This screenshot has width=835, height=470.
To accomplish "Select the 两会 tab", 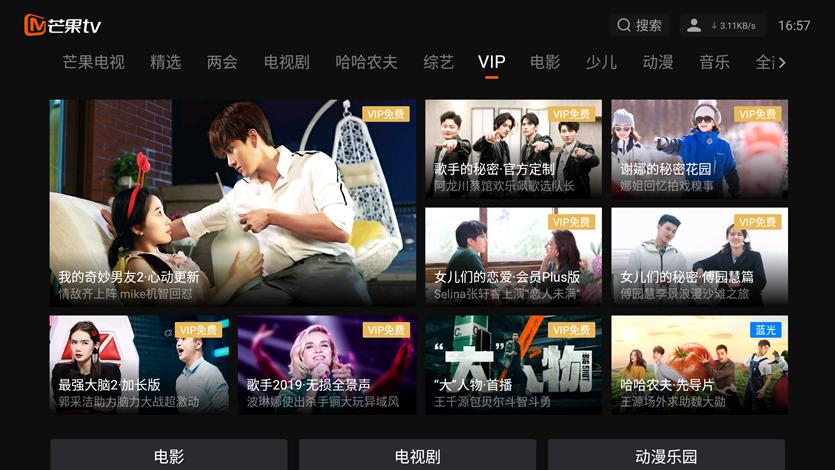I will (x=222, y=62).
